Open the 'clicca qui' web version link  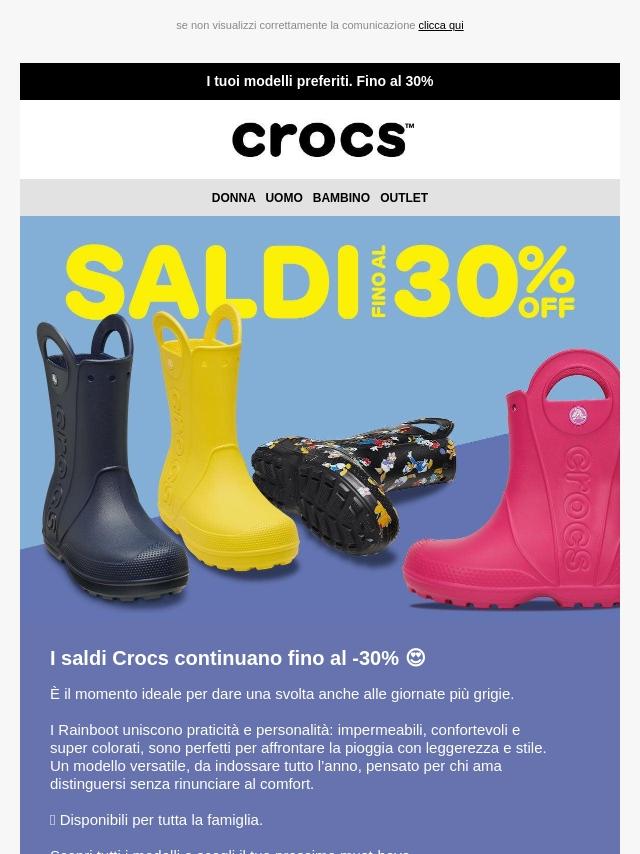click(441, 26)
